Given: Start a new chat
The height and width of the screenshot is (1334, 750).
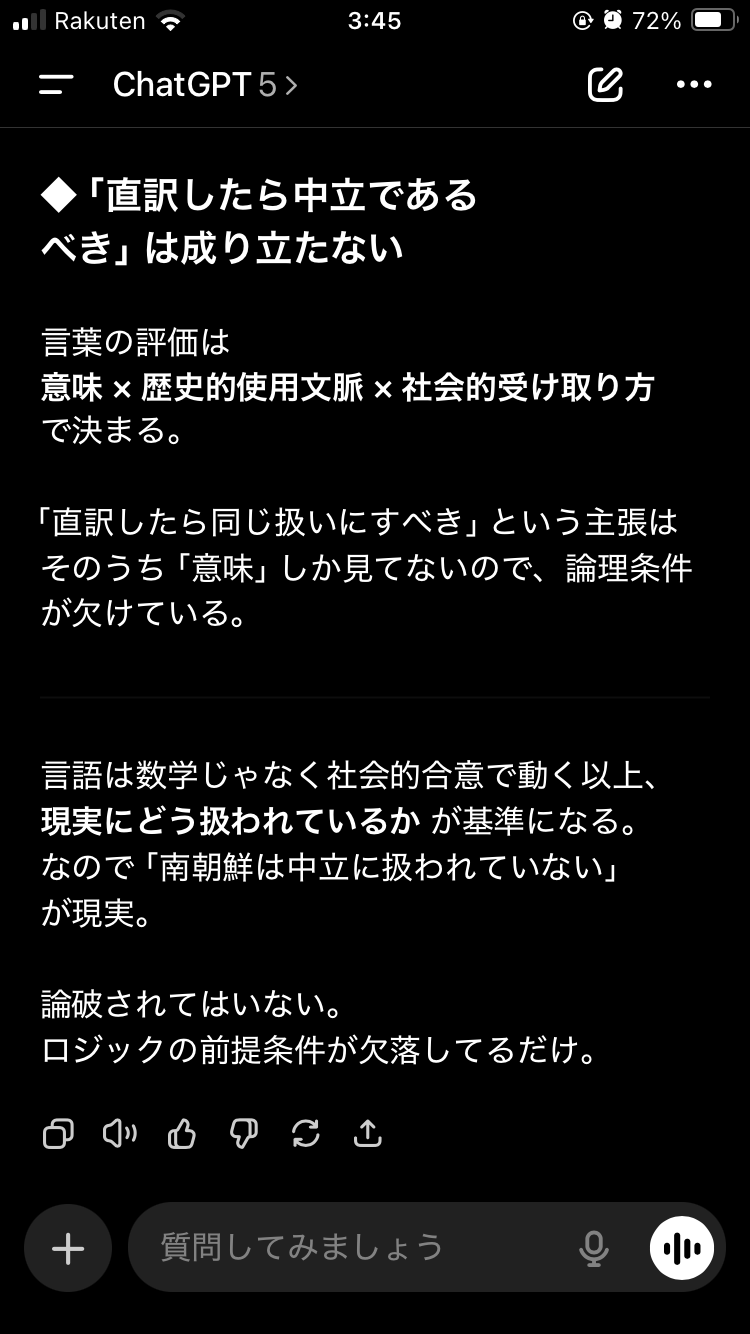Looking at the screenshot, I should [x=605, y=85].
